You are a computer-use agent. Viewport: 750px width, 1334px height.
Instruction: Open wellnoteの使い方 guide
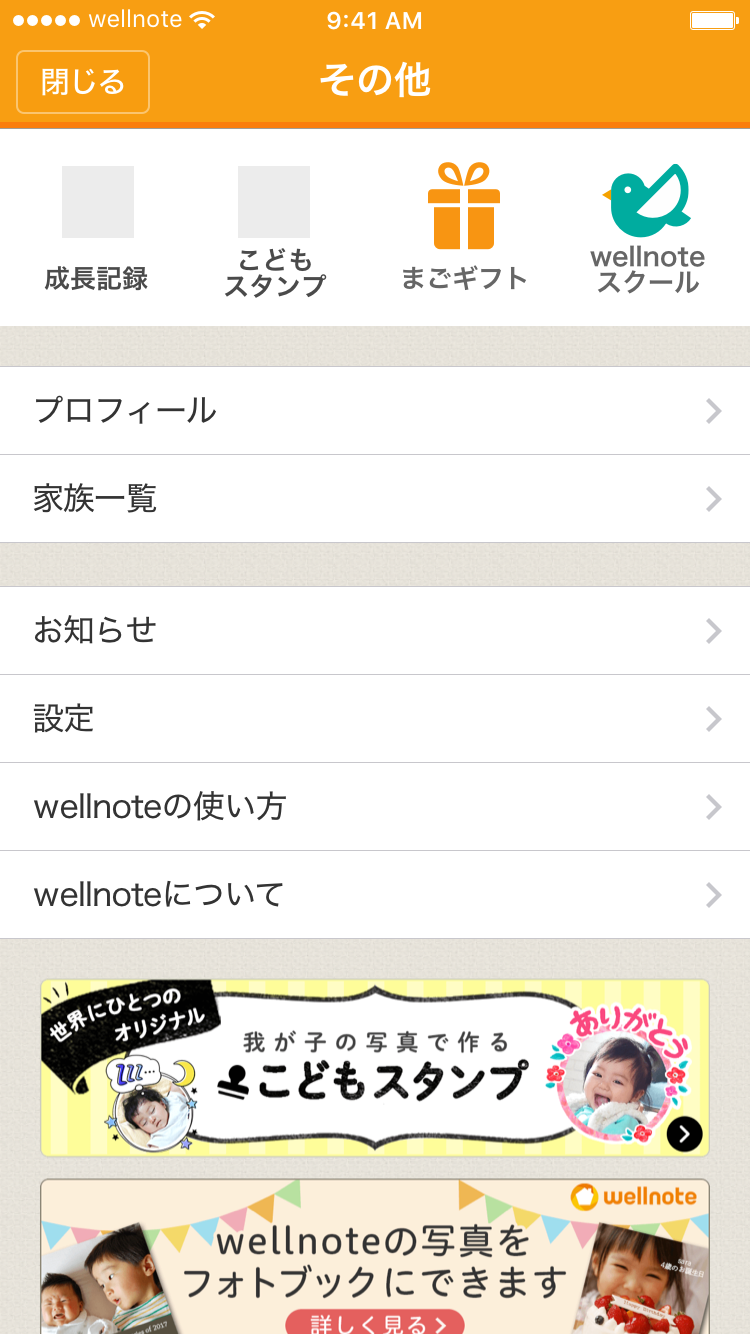click(x=375, y=807)
